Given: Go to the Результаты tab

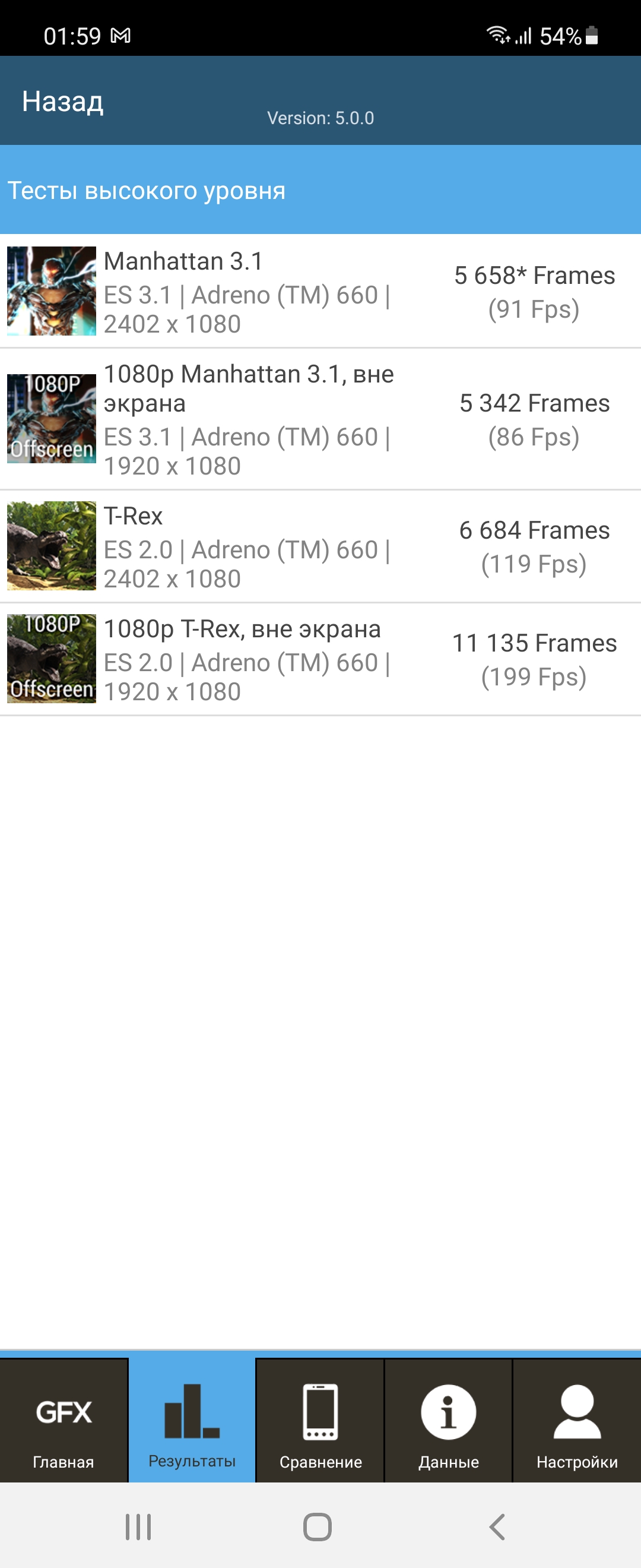Looking at the screenshot, I should (x=192, y=1421).
